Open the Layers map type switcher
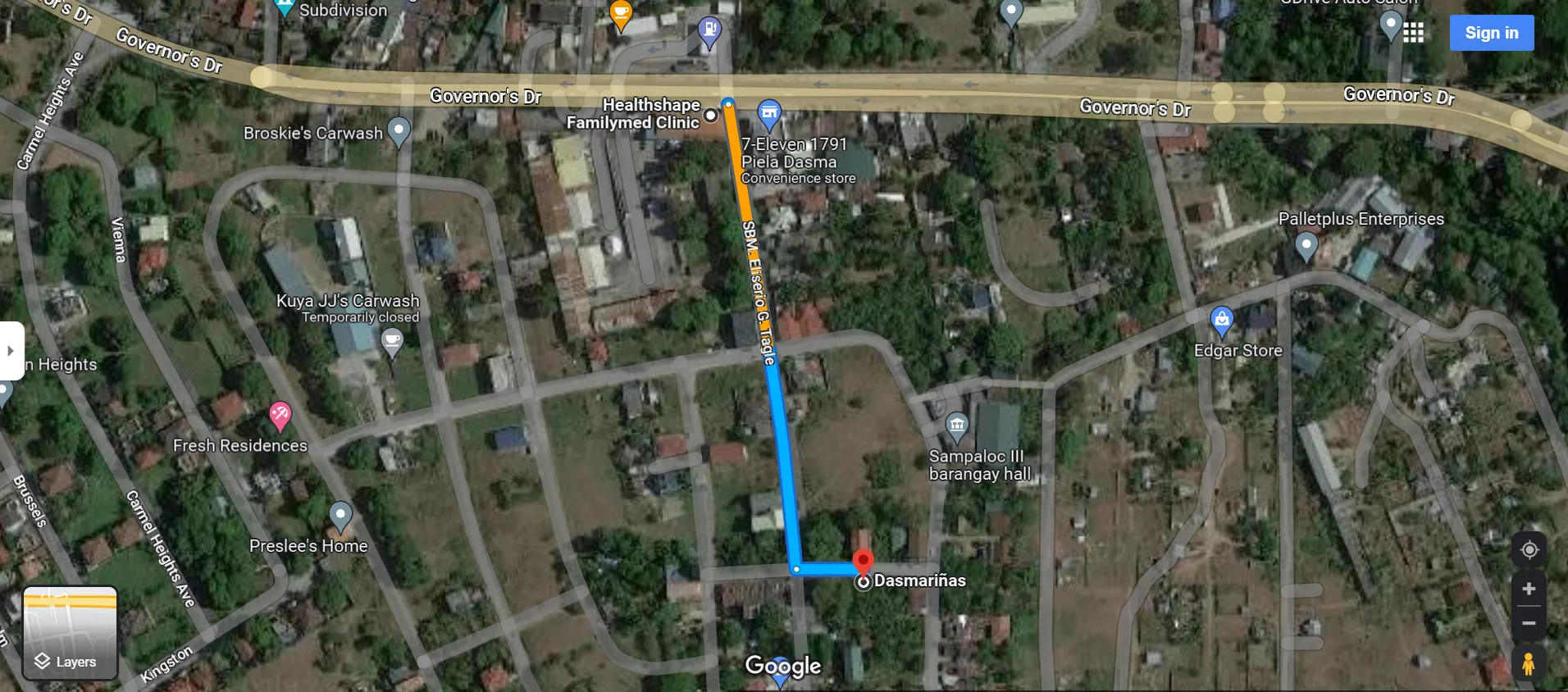 [70, 633]
